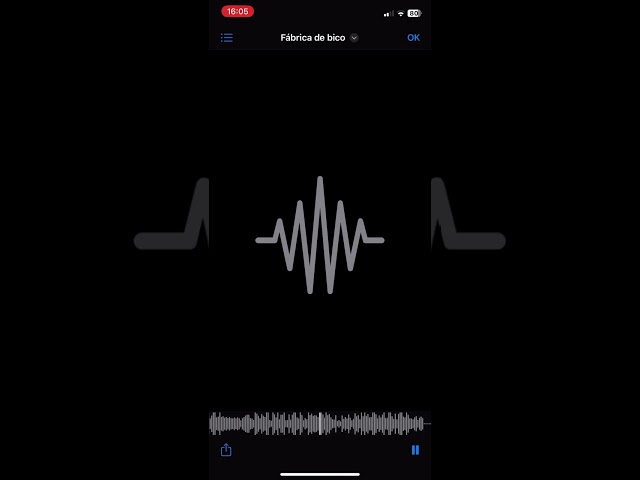Share this recording
The image size is (640, 480).
pos(226,450)
